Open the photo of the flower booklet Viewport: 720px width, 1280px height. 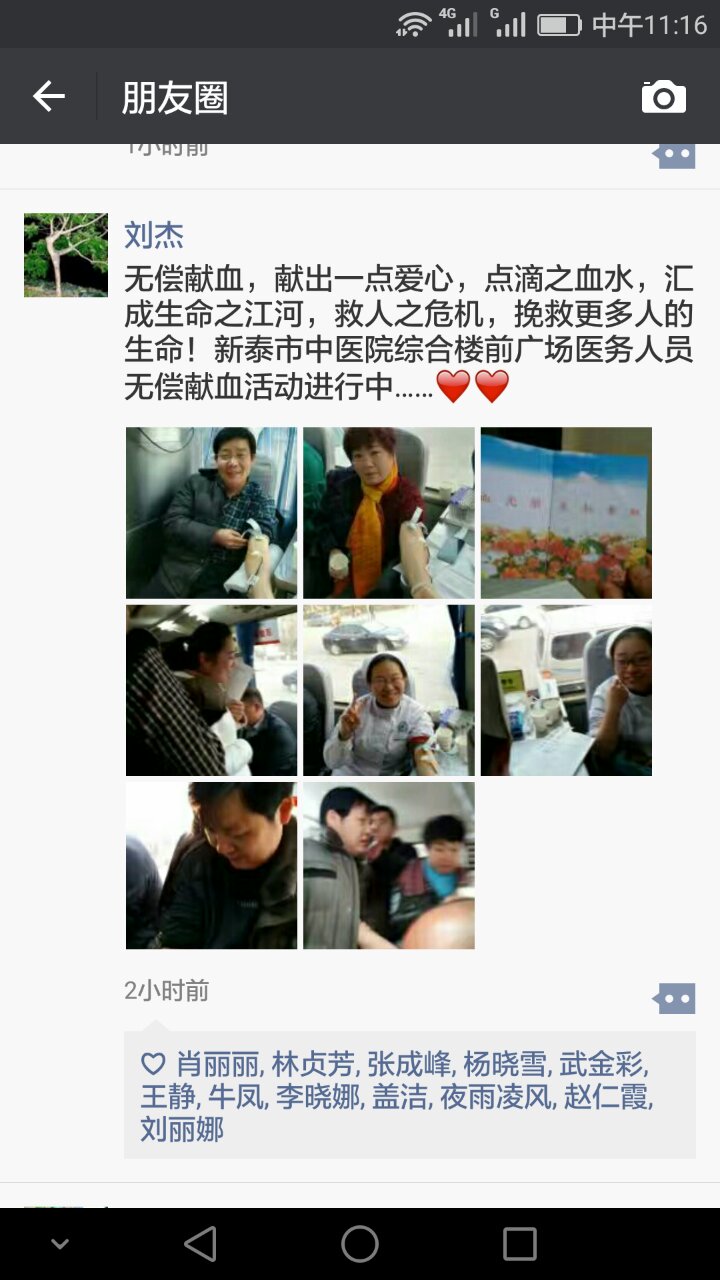tap(566, 513)
